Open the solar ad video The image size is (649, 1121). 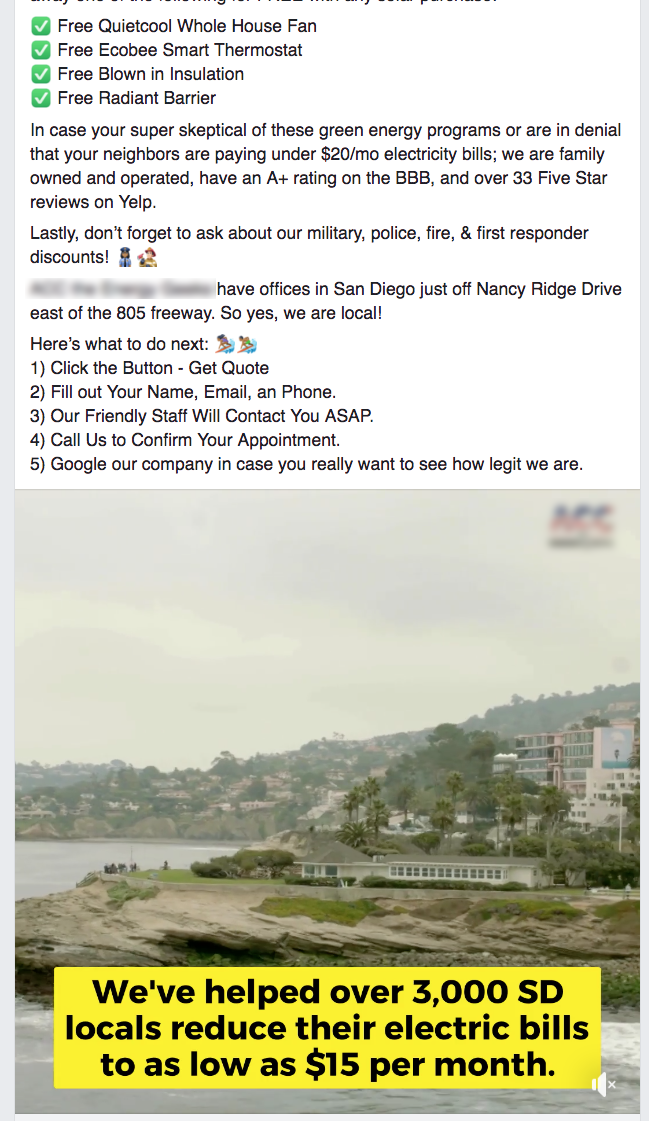(327, 760)
